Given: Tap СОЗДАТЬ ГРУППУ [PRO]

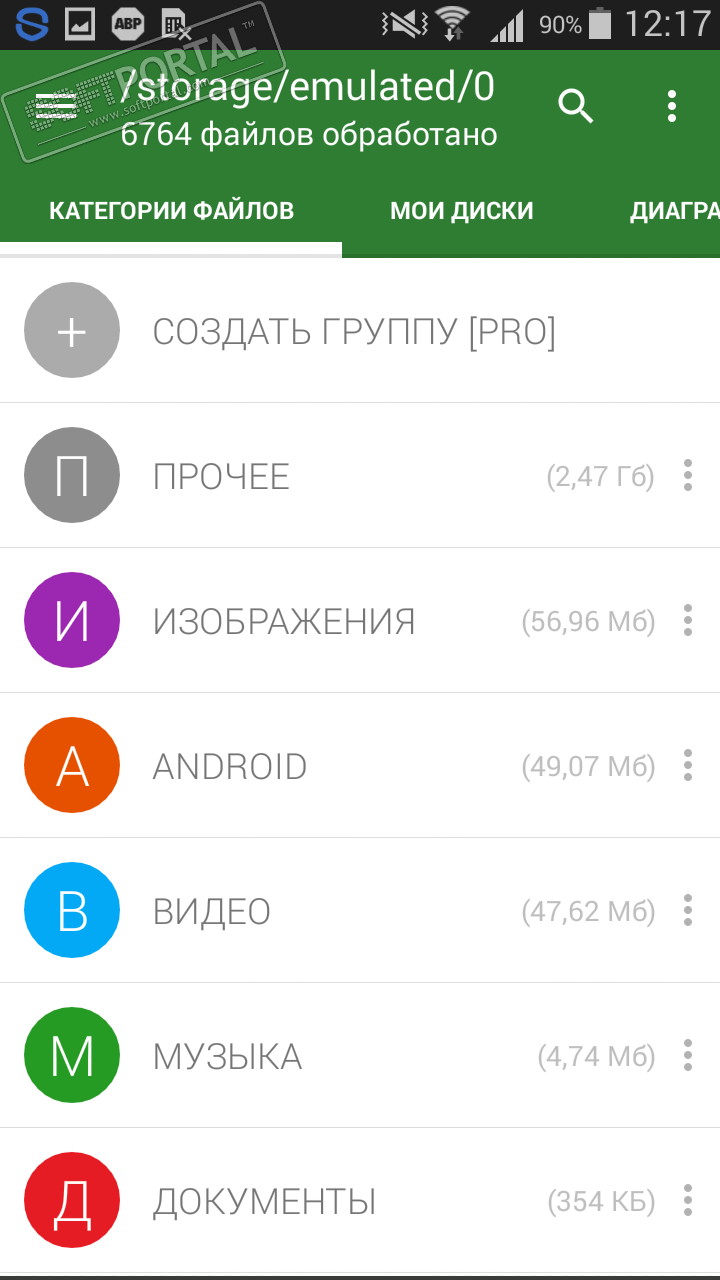Looking at the screenshot, I should [x=354, y=331].
